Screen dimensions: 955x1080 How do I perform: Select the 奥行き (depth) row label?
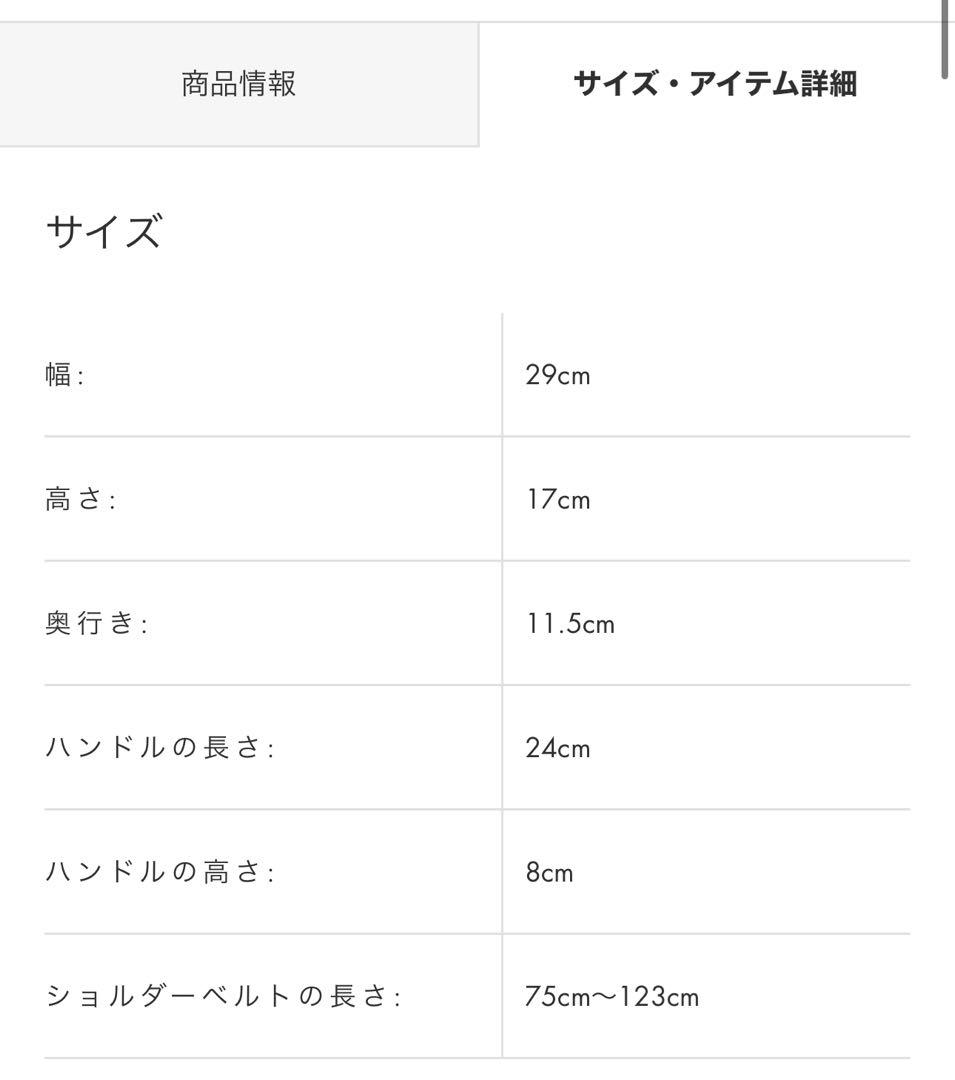click(x=90, y=623)
